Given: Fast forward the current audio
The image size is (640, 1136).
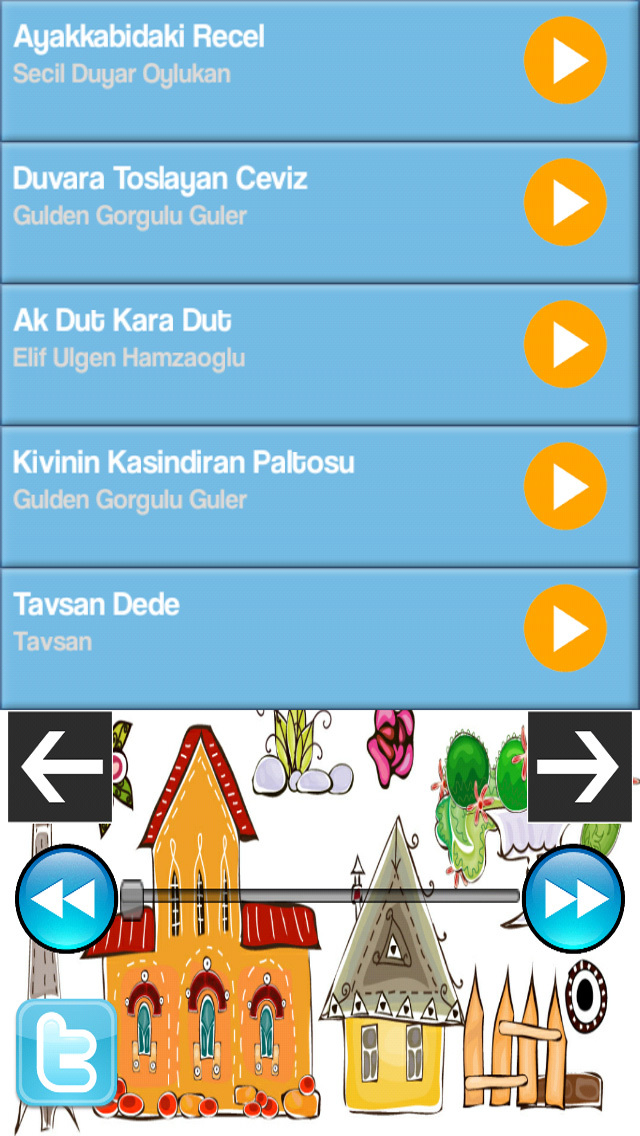Looking at the screenshot, I should tap(573, 898).
